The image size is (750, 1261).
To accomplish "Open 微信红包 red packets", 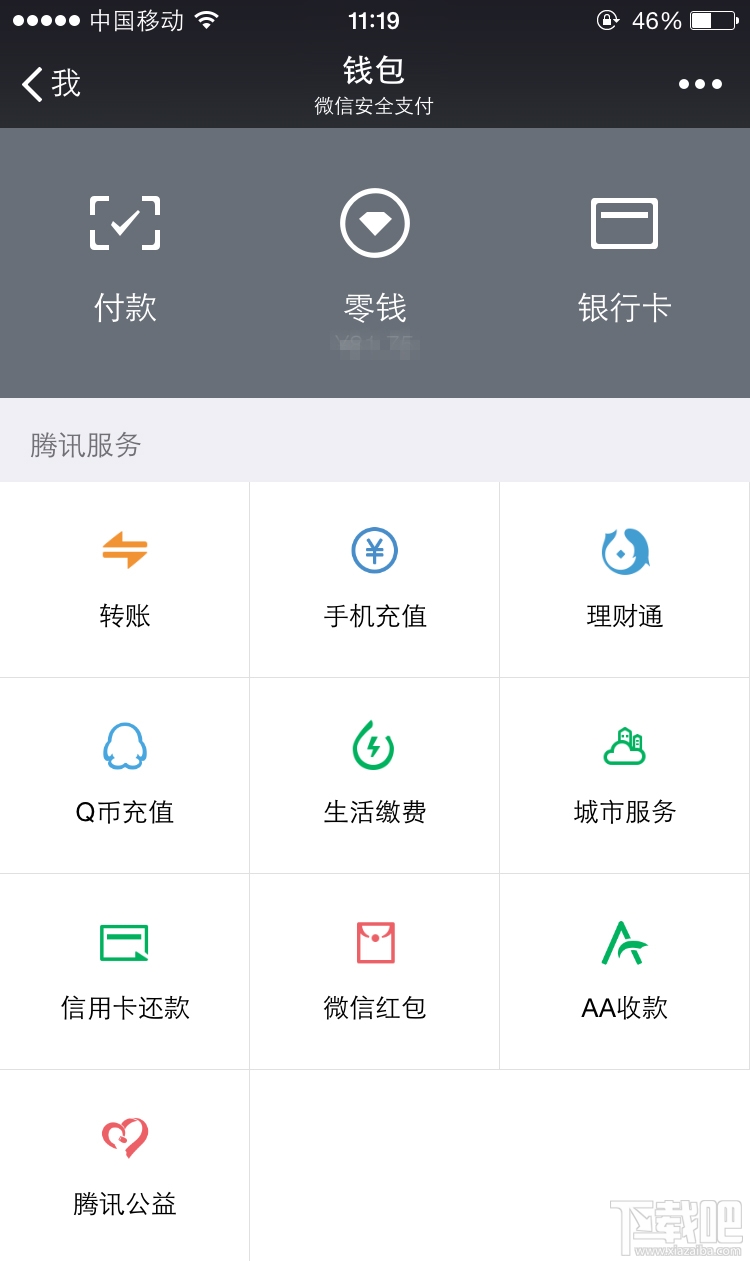I will (374, 970).
